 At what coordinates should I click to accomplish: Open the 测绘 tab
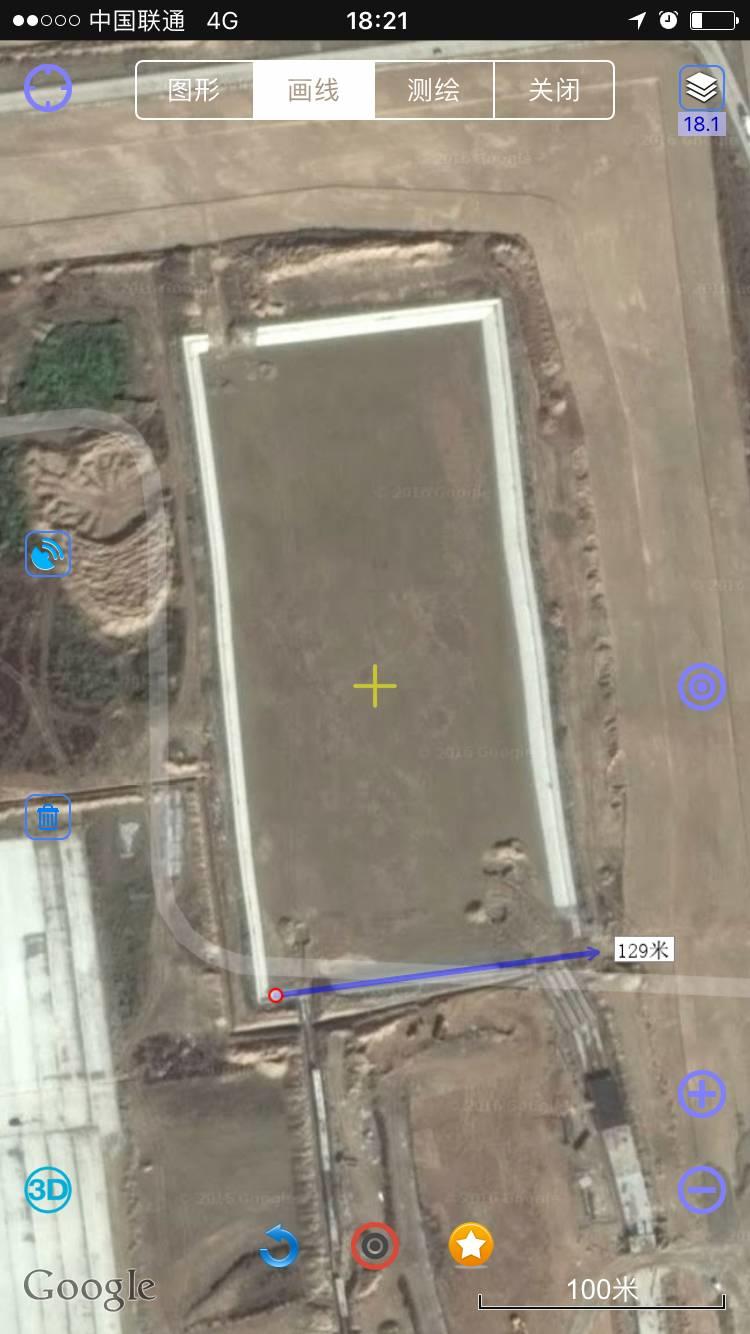(x=434, y=90)
